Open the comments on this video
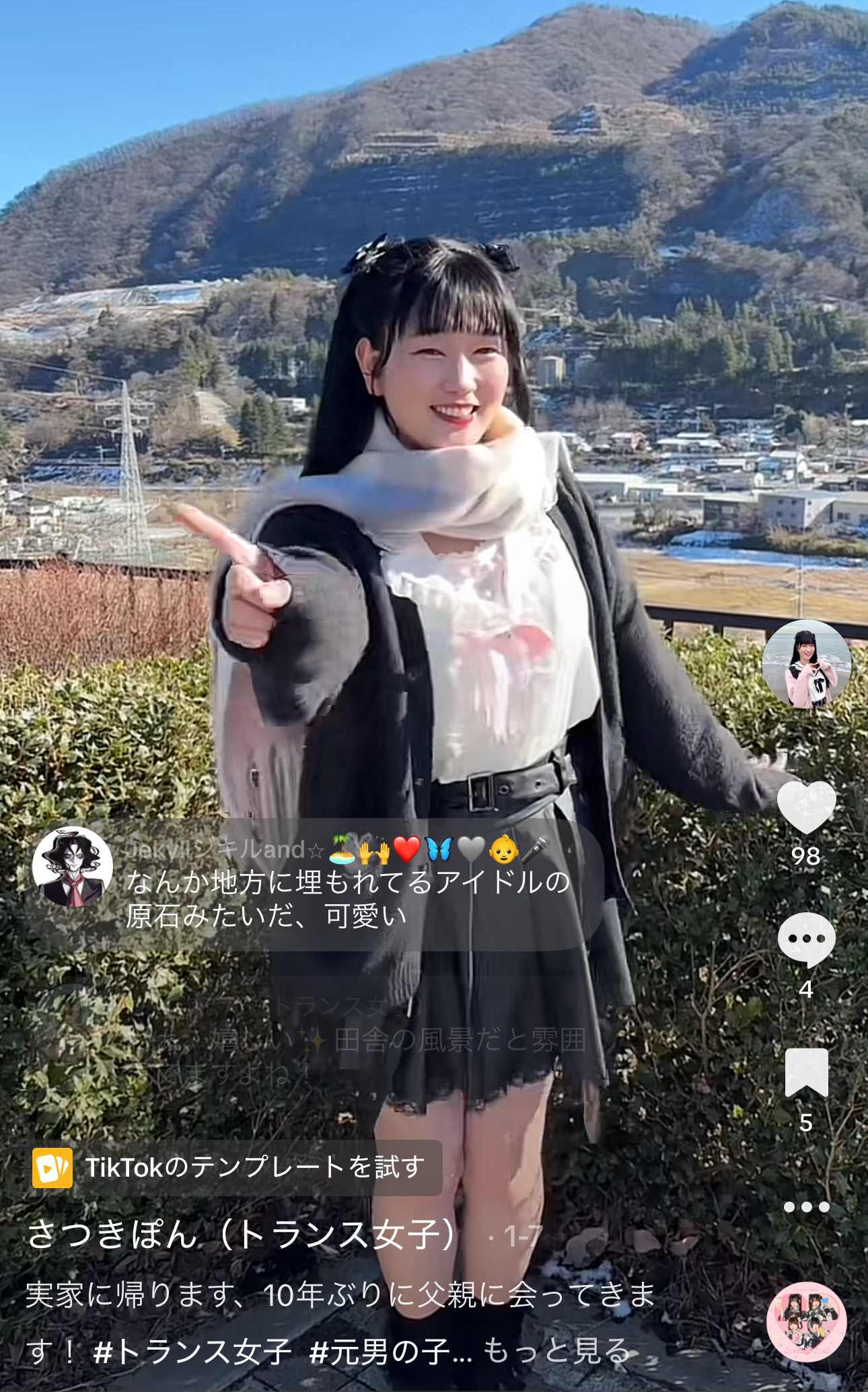 806,939
